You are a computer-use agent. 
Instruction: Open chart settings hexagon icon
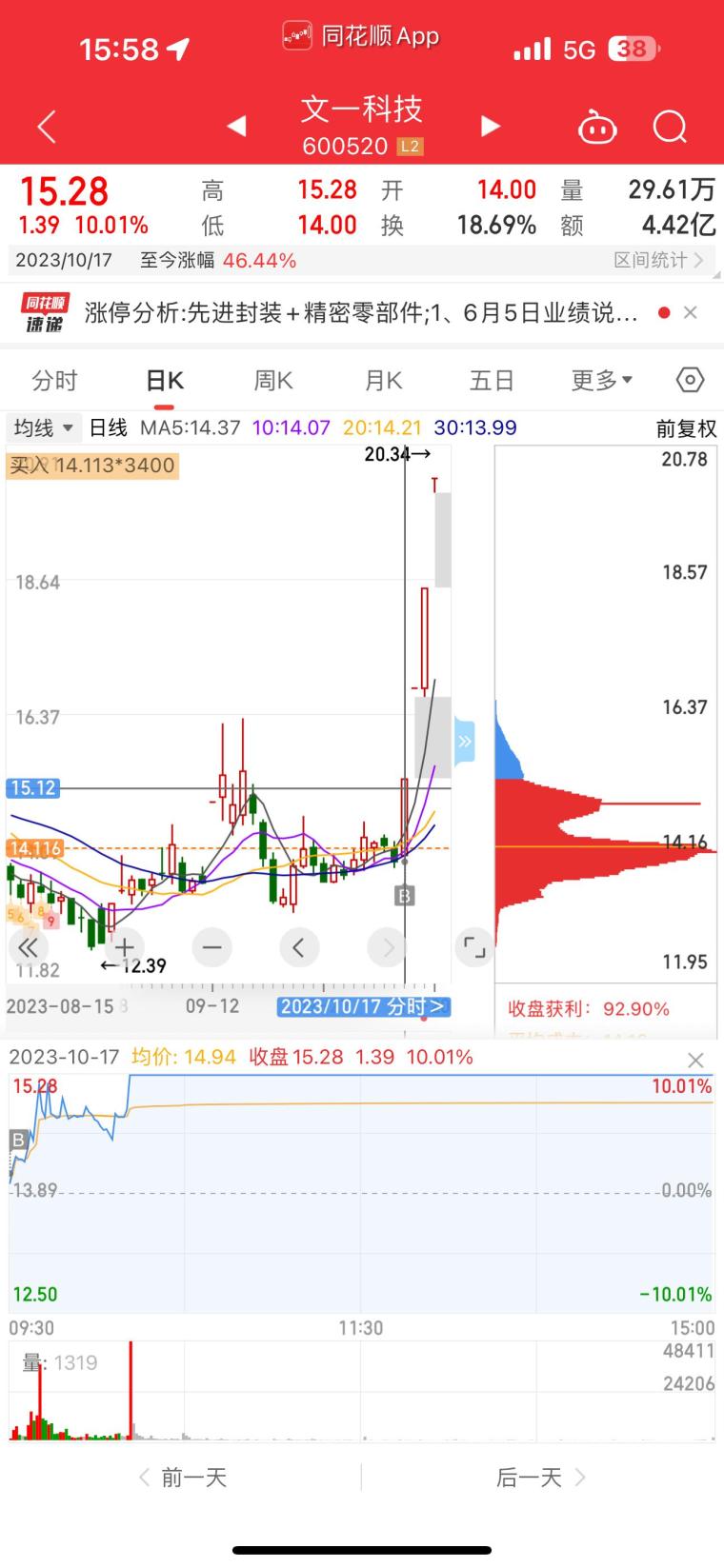coord(690,380)
